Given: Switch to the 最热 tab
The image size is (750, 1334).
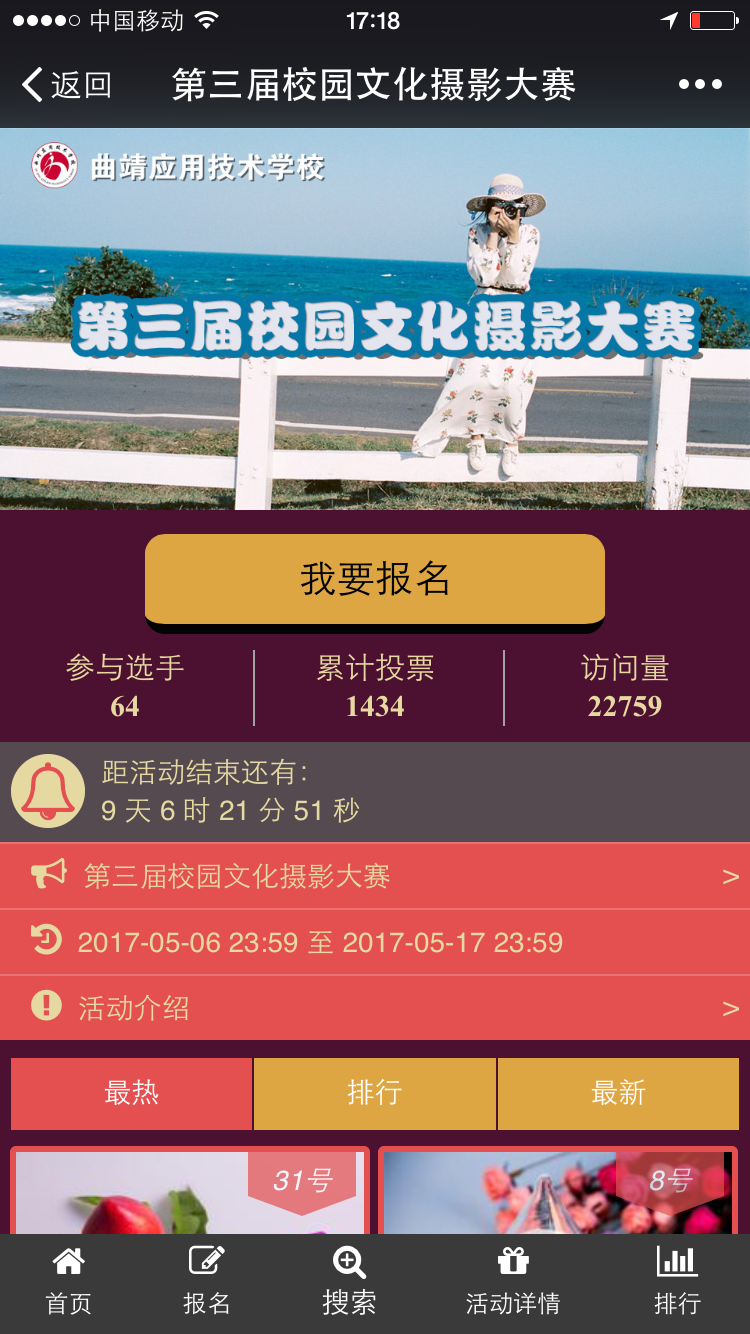Looking at the screenshot, I should (132, 1093).
